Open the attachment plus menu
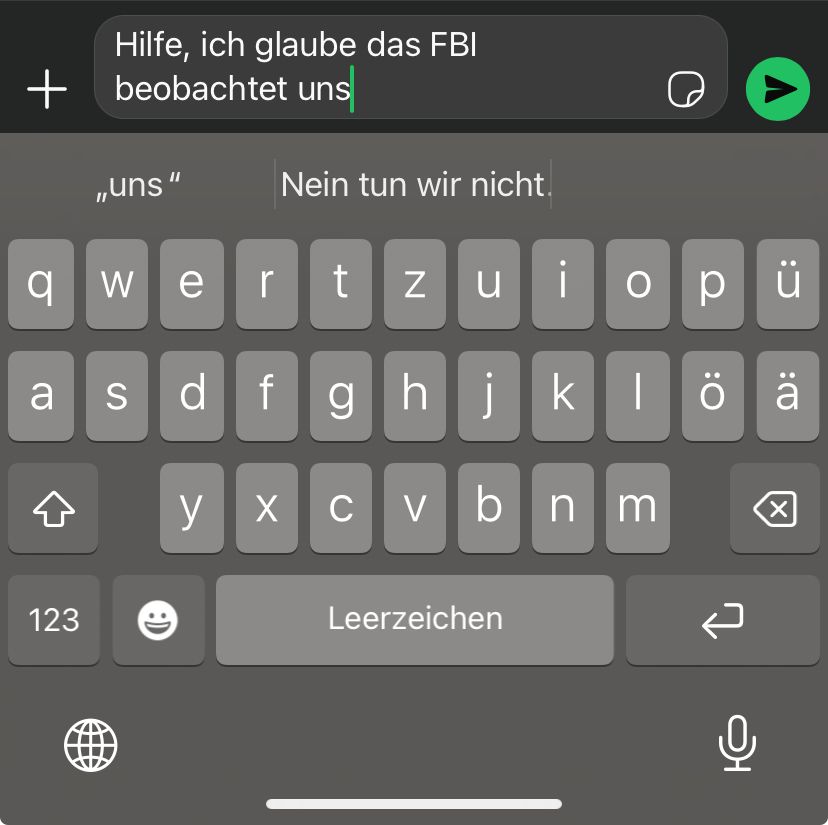The width and height of the screenshot is (828, 825). [47, 90]
